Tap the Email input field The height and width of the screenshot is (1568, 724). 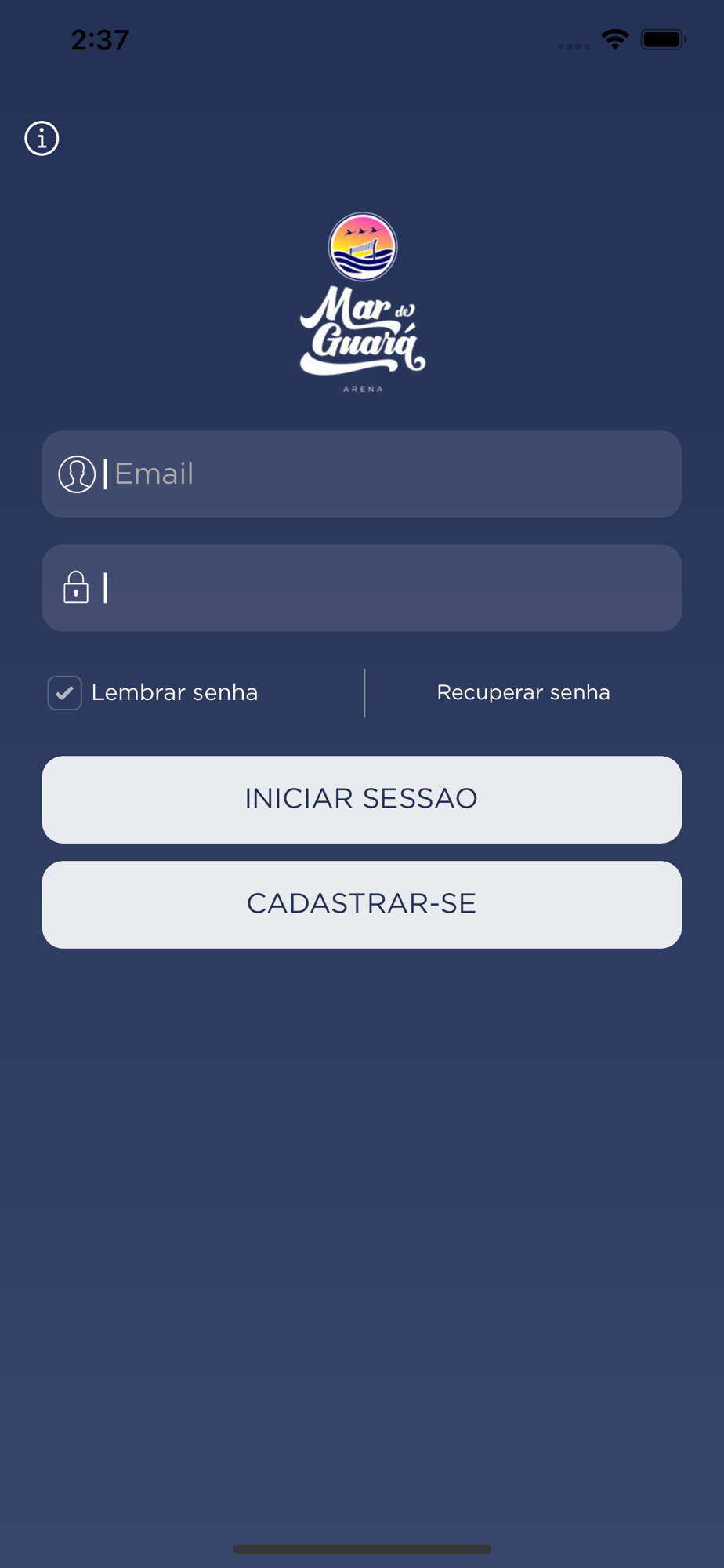click(362, 474)
